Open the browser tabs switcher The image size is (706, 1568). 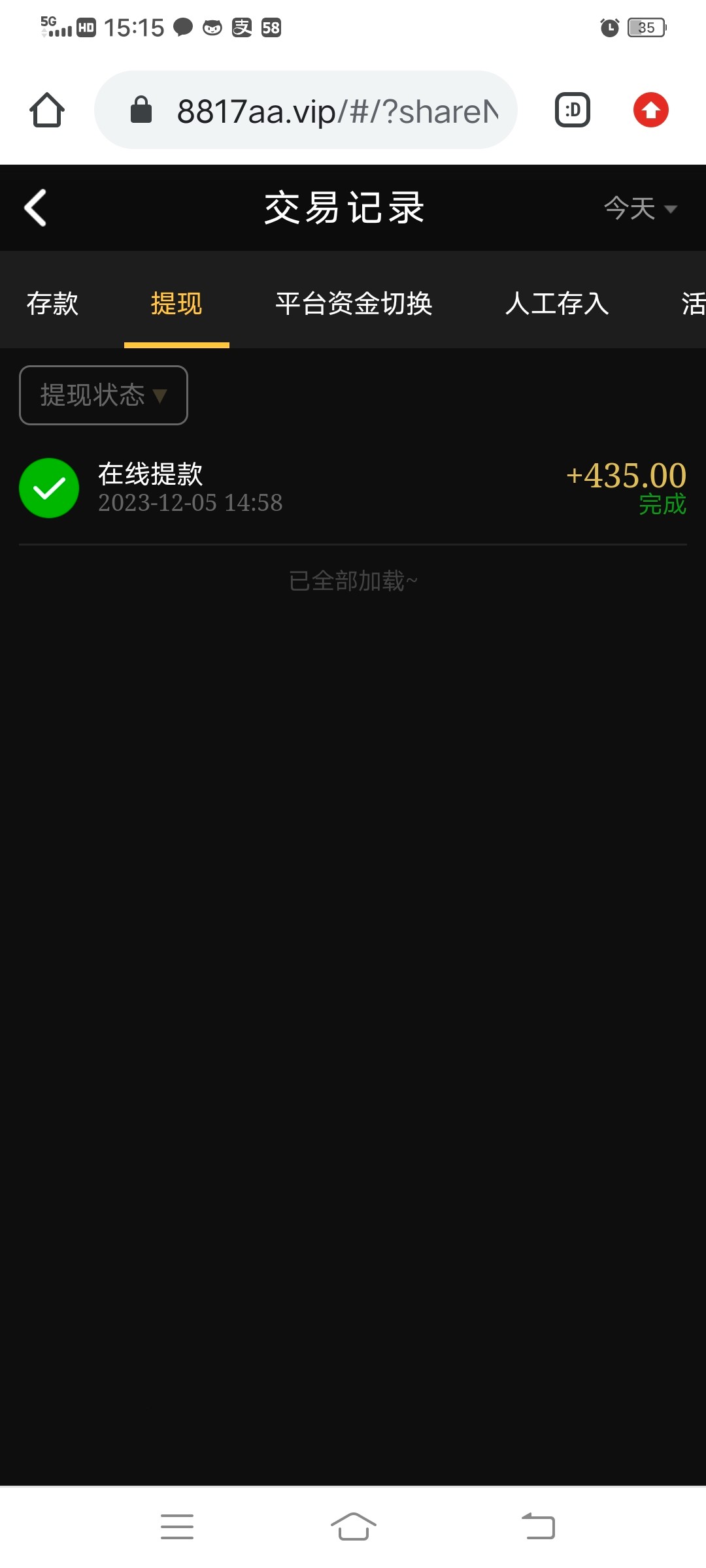point(573,110)
